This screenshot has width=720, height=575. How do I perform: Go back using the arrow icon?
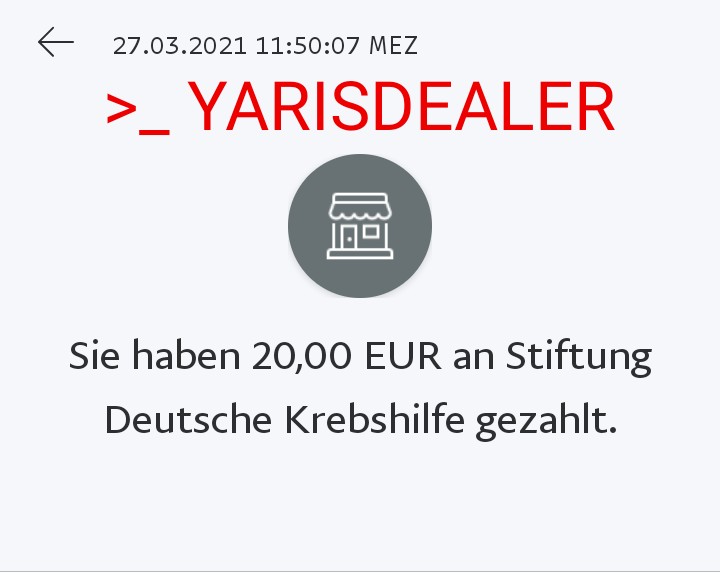pos(56,42)
